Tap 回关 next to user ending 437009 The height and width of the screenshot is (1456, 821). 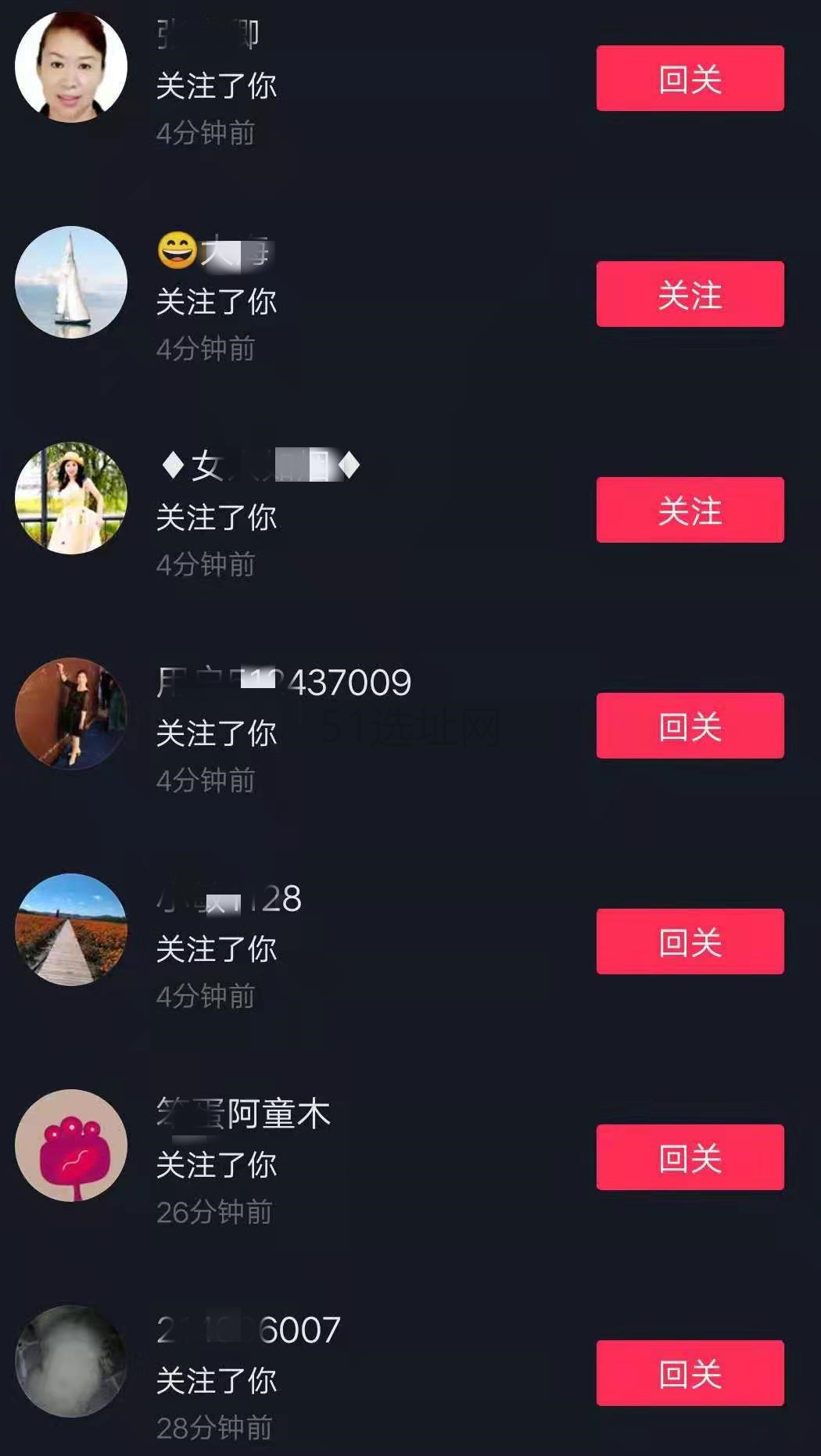point(689,726)
